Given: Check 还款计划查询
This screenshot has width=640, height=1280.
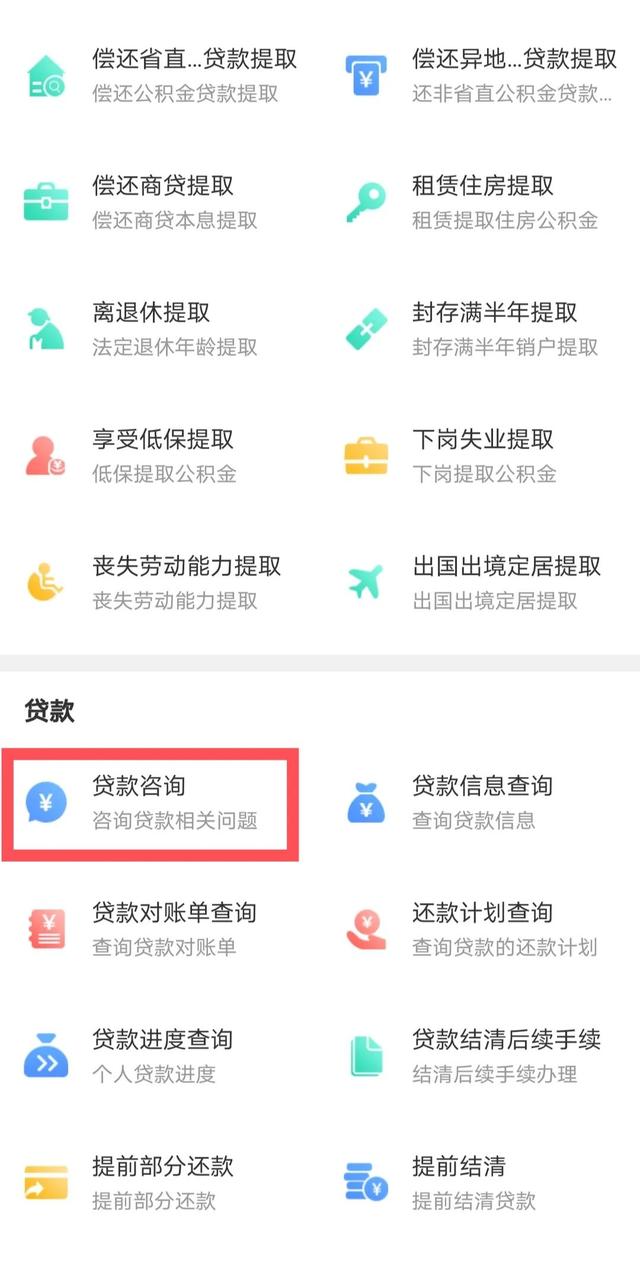Looking at the screenshot, I should (480, 929).
